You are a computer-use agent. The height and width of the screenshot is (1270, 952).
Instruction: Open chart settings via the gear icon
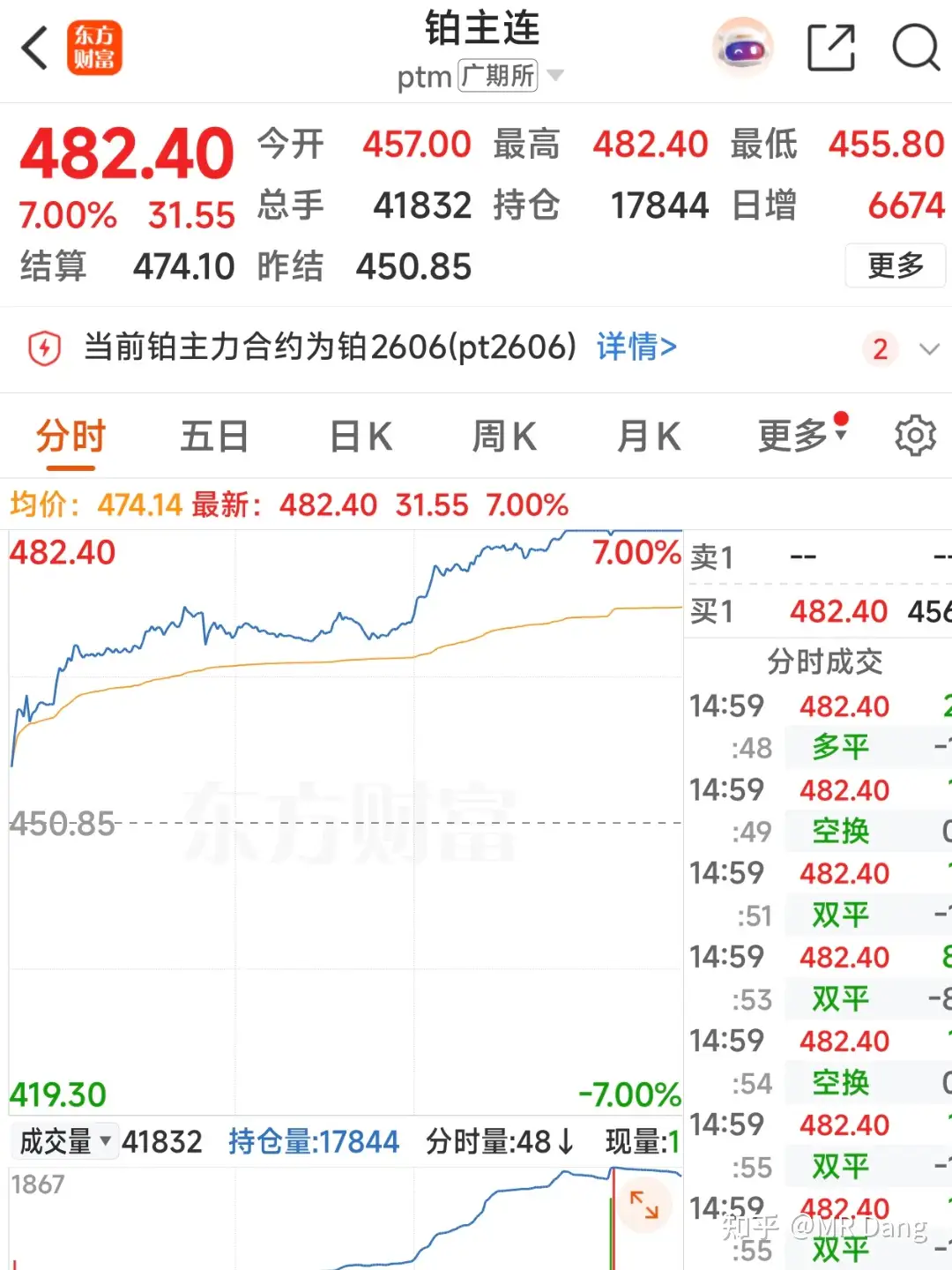point(915,435)
